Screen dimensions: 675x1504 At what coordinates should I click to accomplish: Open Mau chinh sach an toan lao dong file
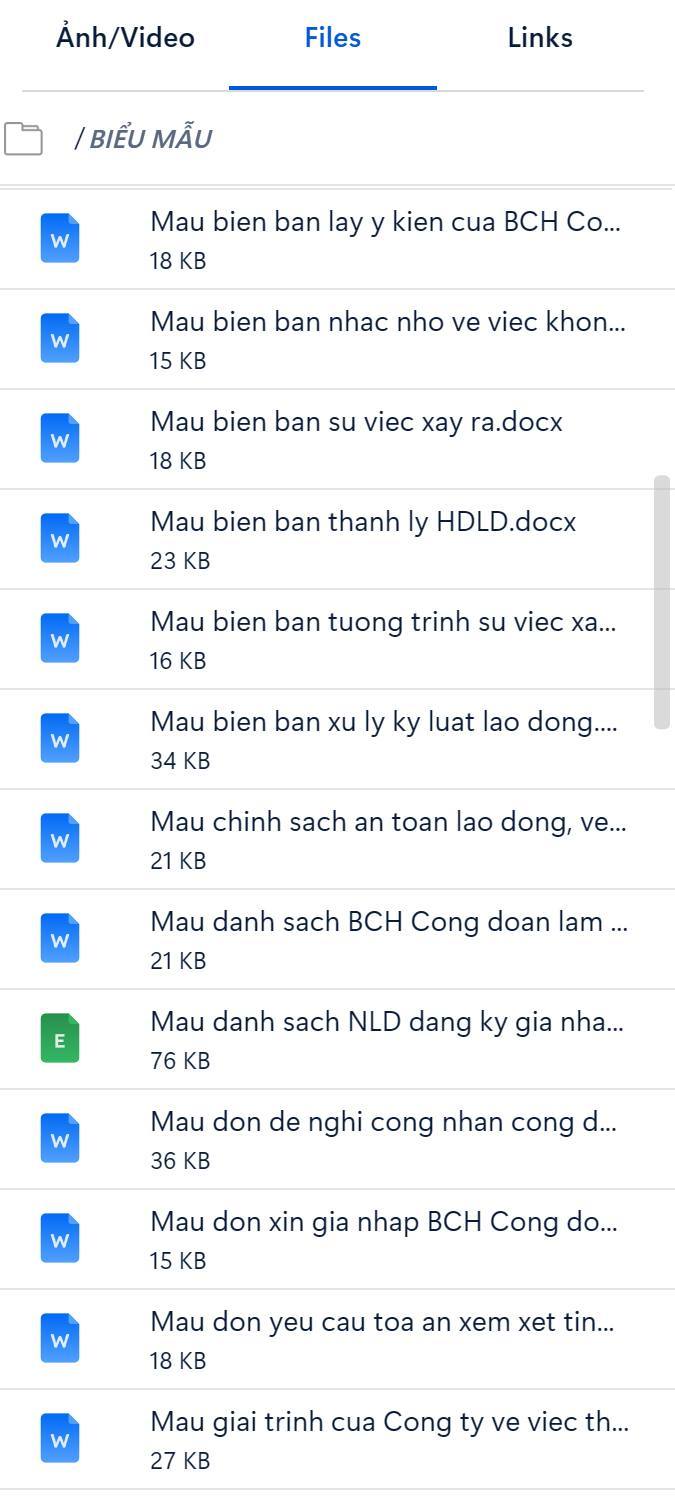click(385, 839)
